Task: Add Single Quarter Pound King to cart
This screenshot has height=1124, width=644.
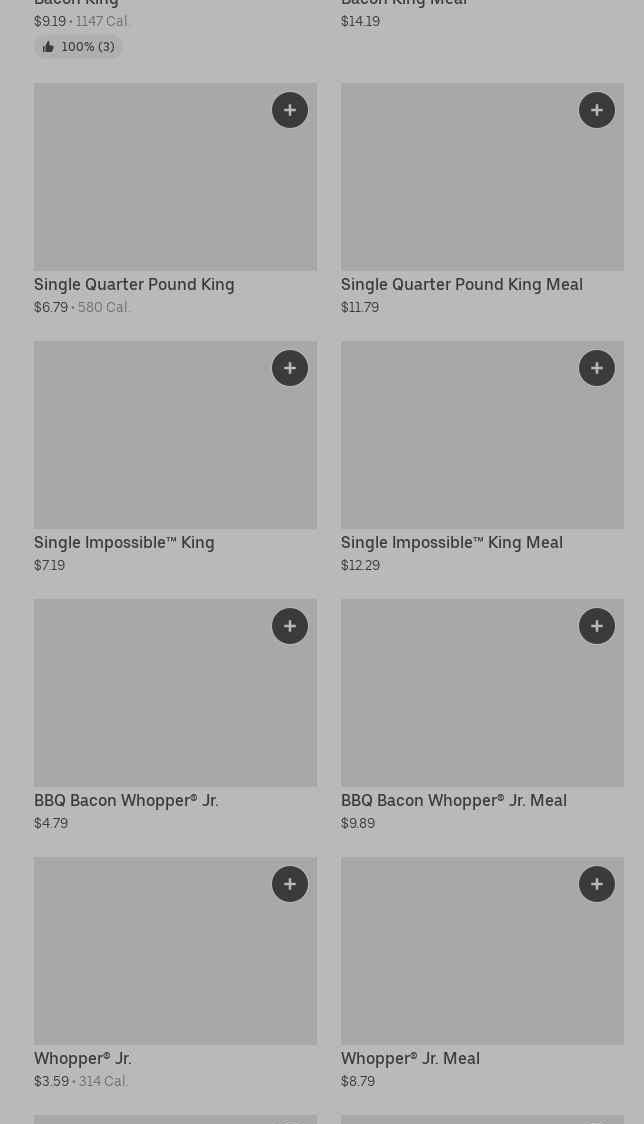Action: tap(290, 110)
